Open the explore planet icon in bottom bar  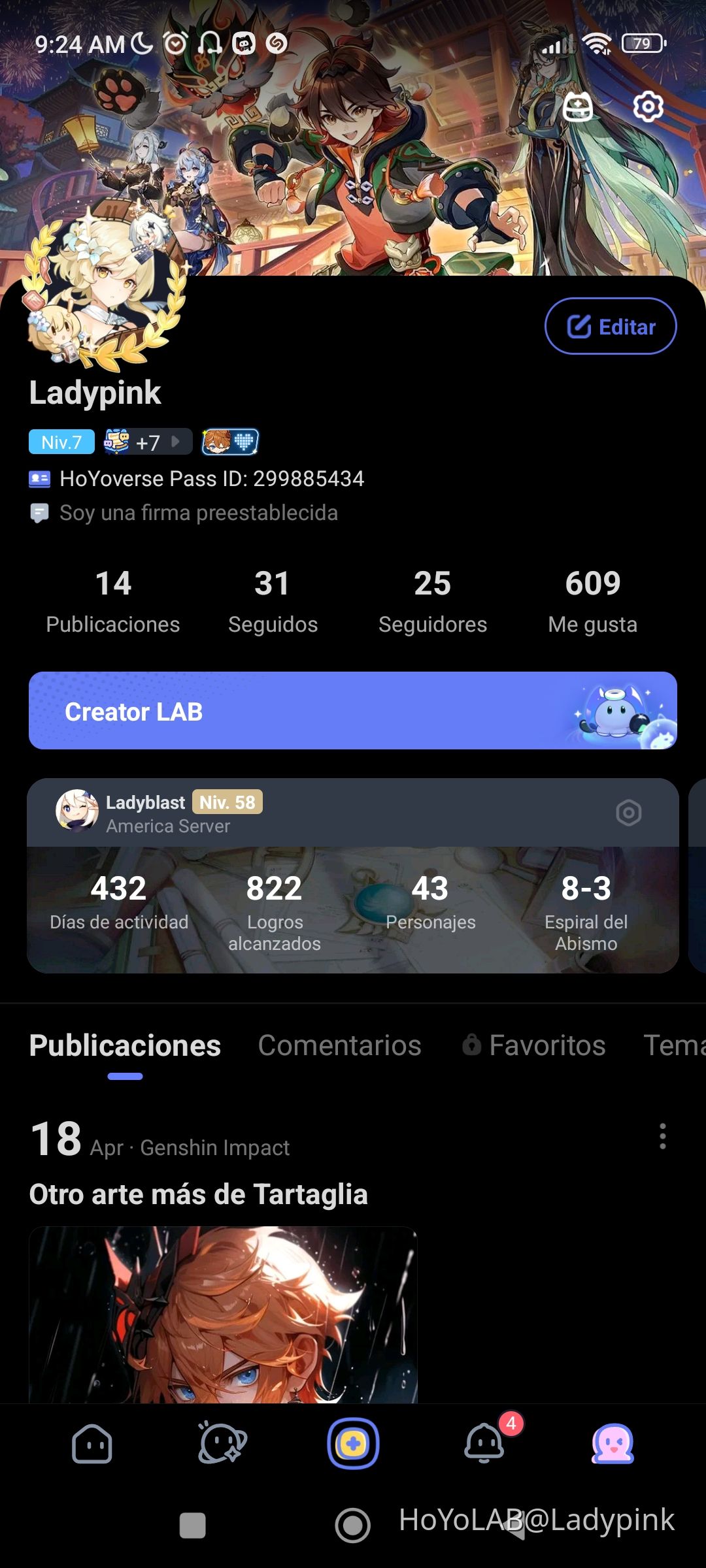click(223, 1445)
